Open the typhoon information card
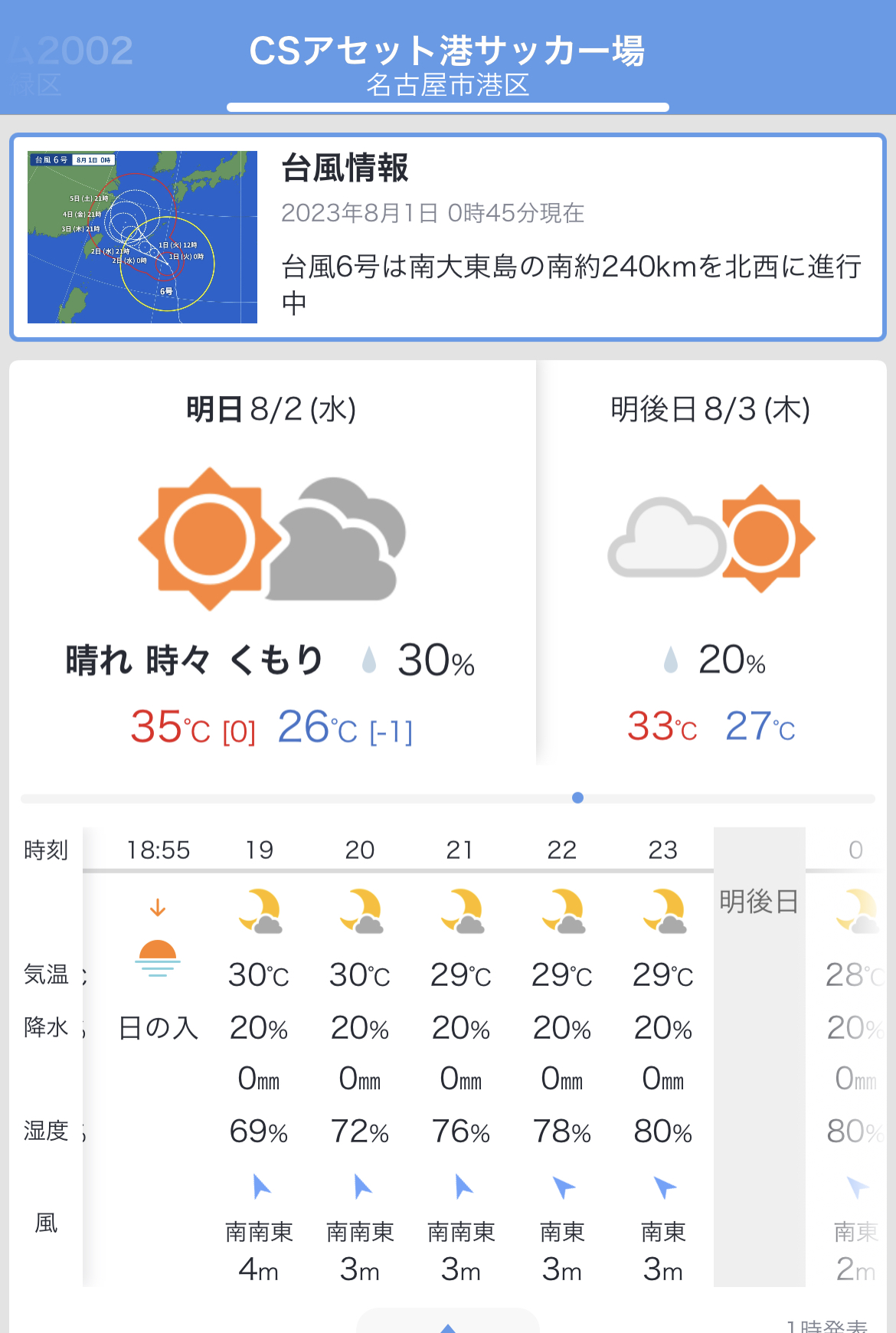This screenshot has width=896, height=1333. pos(448,237)
